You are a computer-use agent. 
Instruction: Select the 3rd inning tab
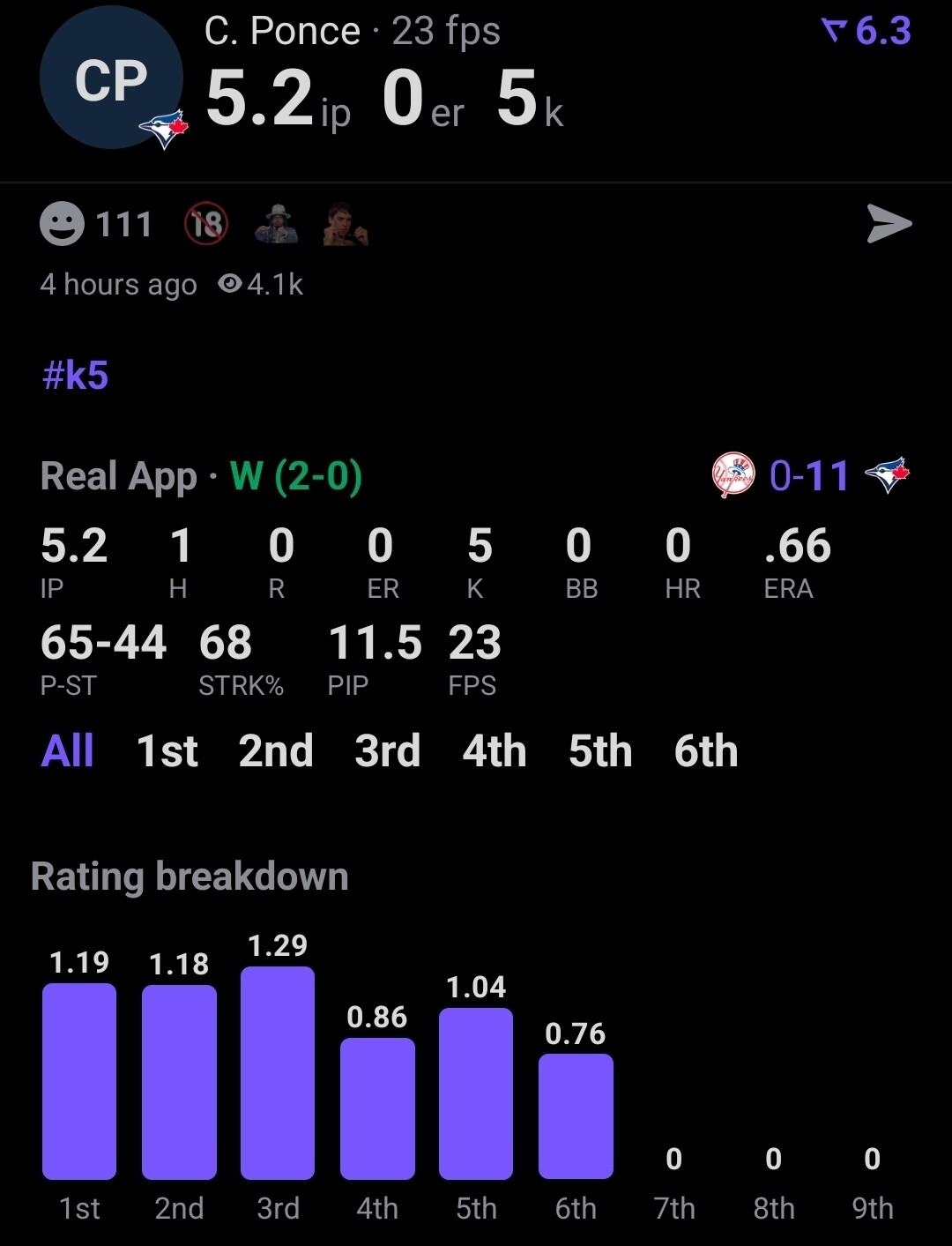pos(387,751)
